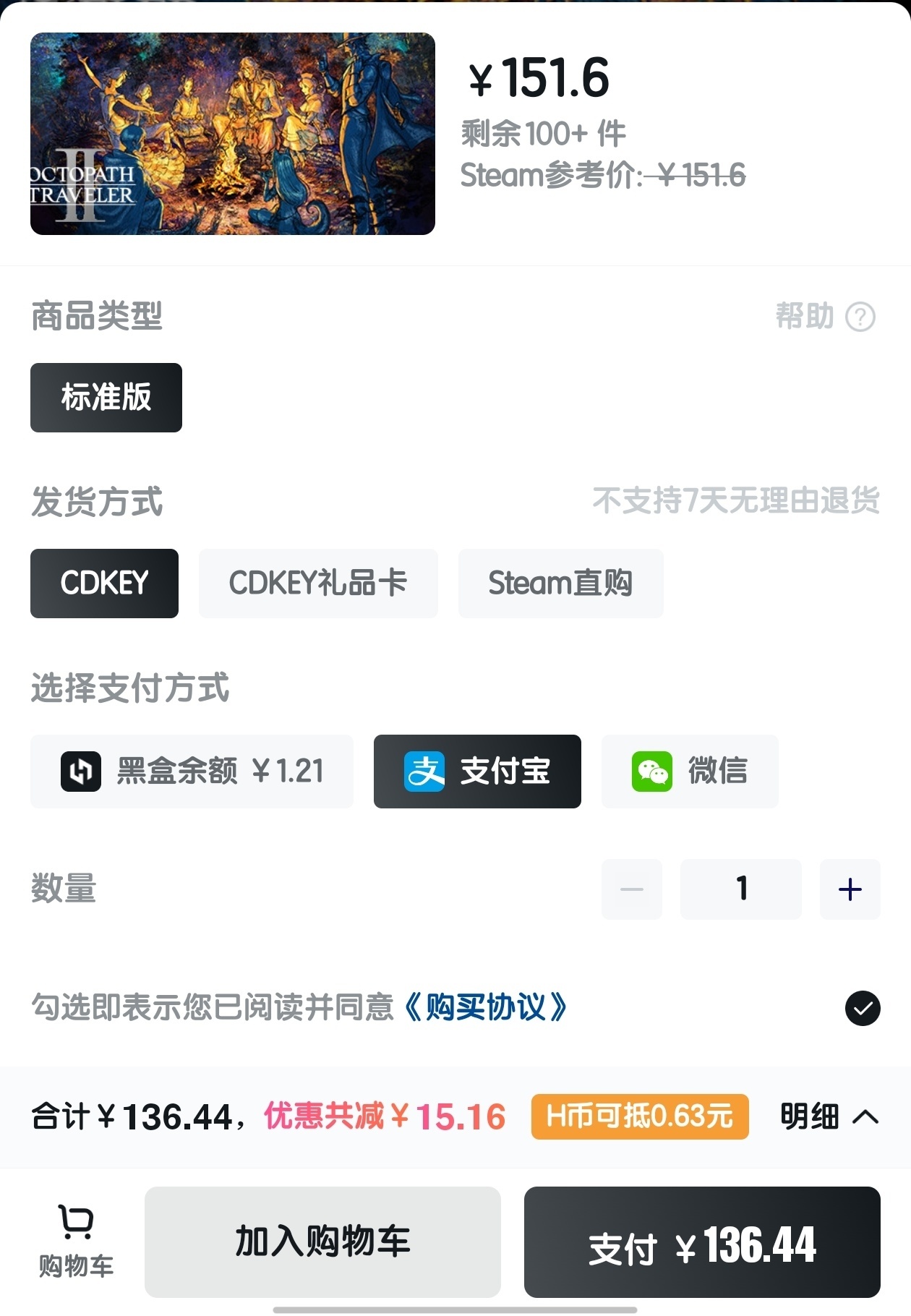
Task: Select 支付宝 as payment method
Action: pos(477,772)
